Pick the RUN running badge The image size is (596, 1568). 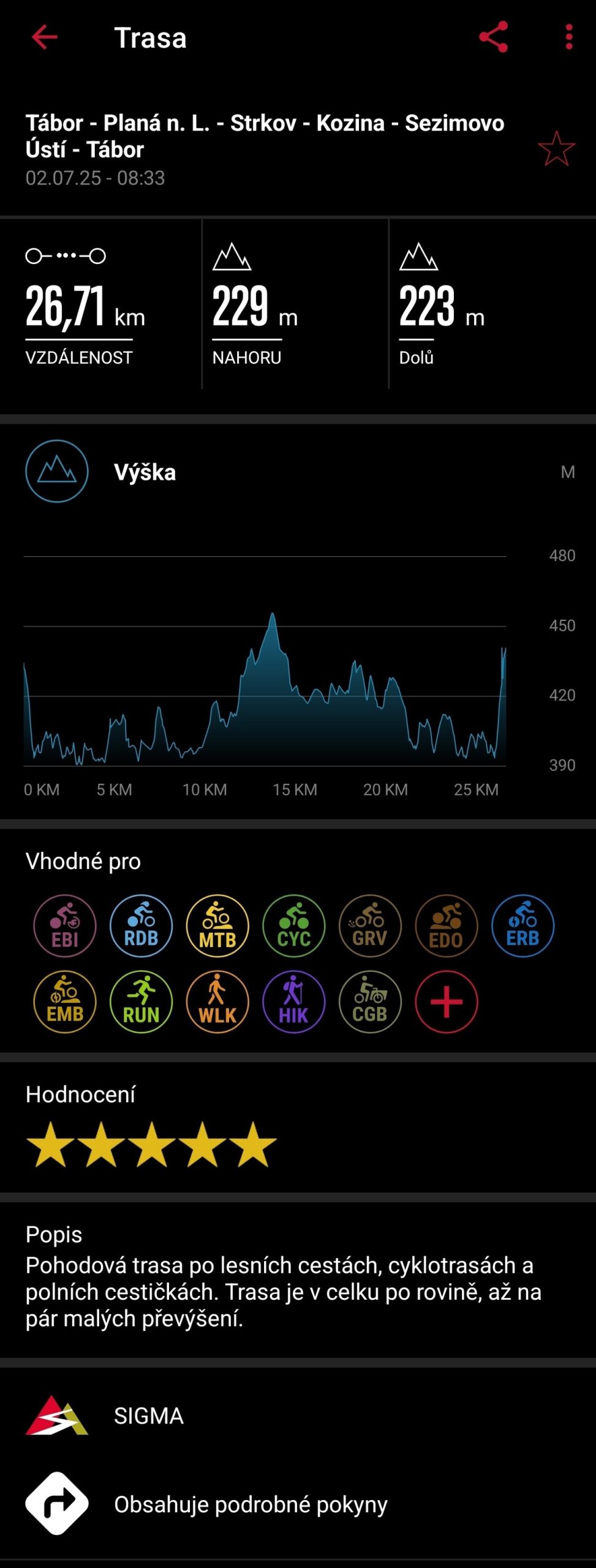[141, 1002]
